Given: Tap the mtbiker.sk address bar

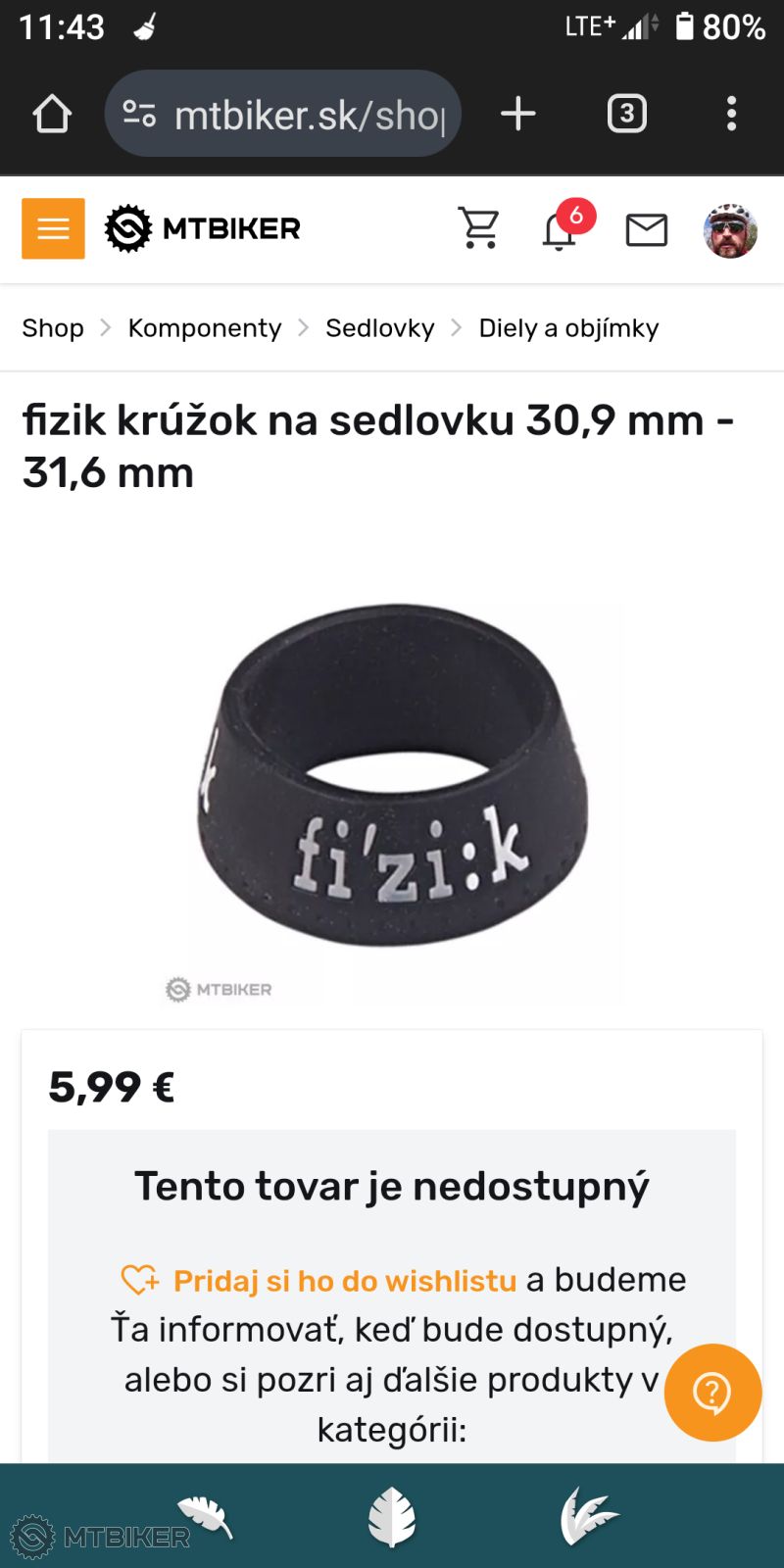Looking at the screenshot, I should [x=294, y=115].
